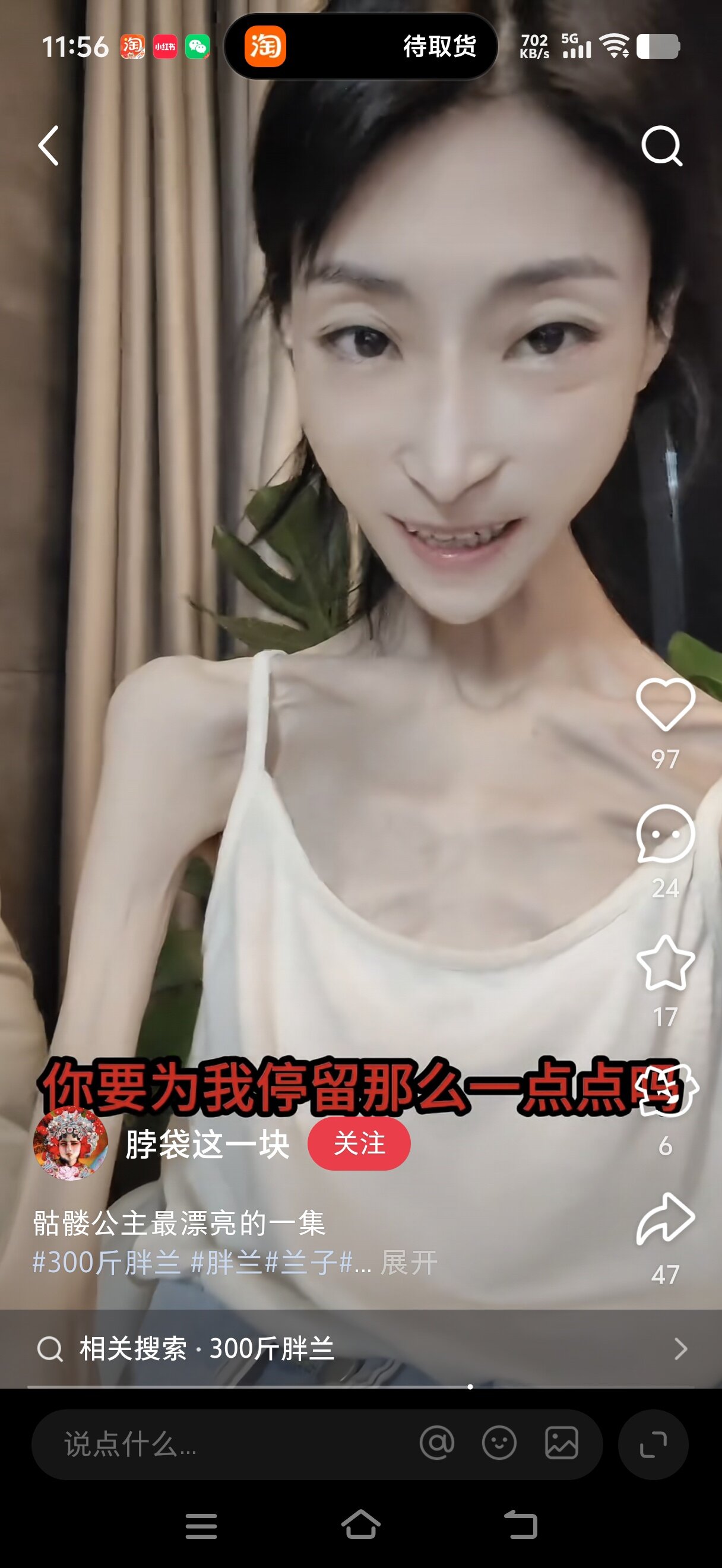Open the comments bubble icon
The image size is (722, 1568).
(665, 834)
